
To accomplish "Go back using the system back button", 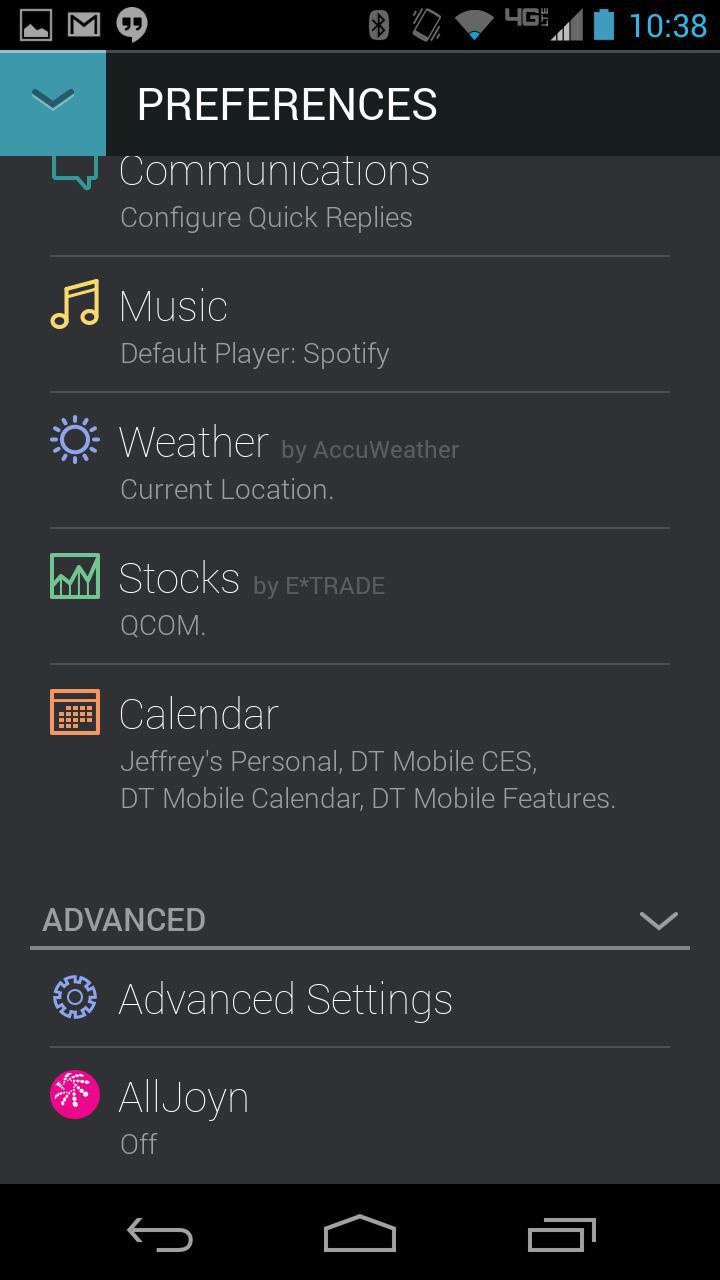I will point(160,1234).
